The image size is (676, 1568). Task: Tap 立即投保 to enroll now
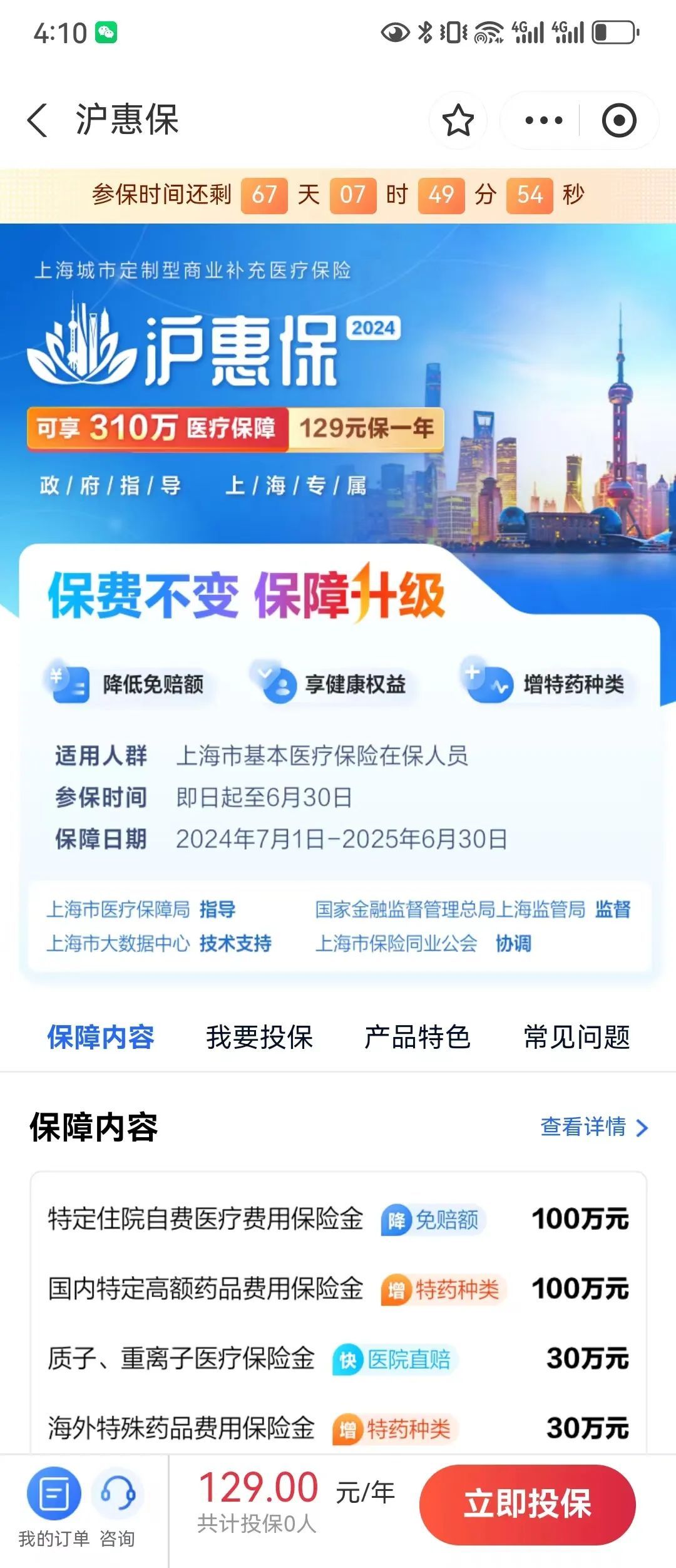pyautogui.click(x=528, y=1504)
